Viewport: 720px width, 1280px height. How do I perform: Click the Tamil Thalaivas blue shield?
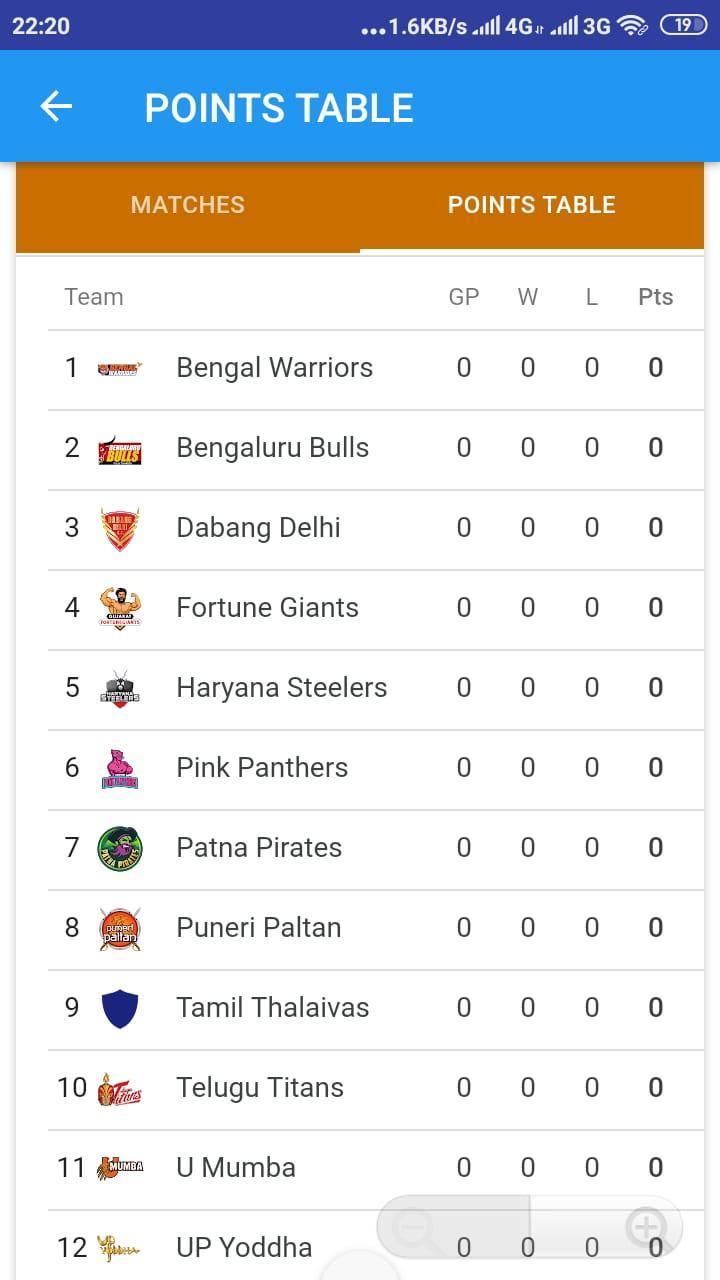120,1007
